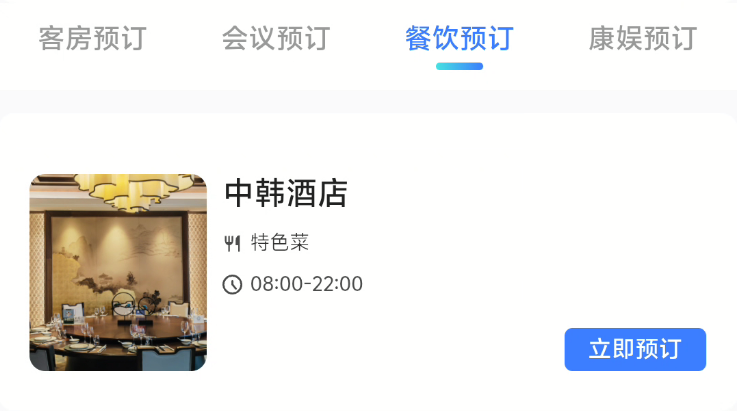Switch to the 客房预订 tab
The image size is (737, 411).
[x=92, y=39]
